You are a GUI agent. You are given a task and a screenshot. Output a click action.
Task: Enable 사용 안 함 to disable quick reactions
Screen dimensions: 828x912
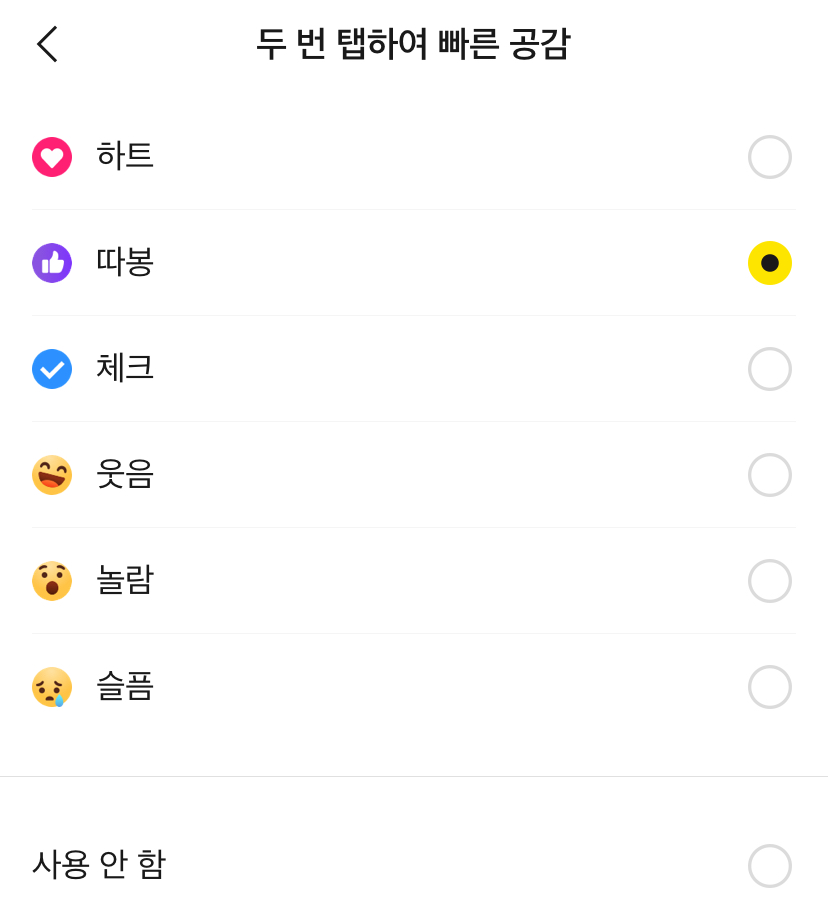pyautogui.click(x=769, y=866)
